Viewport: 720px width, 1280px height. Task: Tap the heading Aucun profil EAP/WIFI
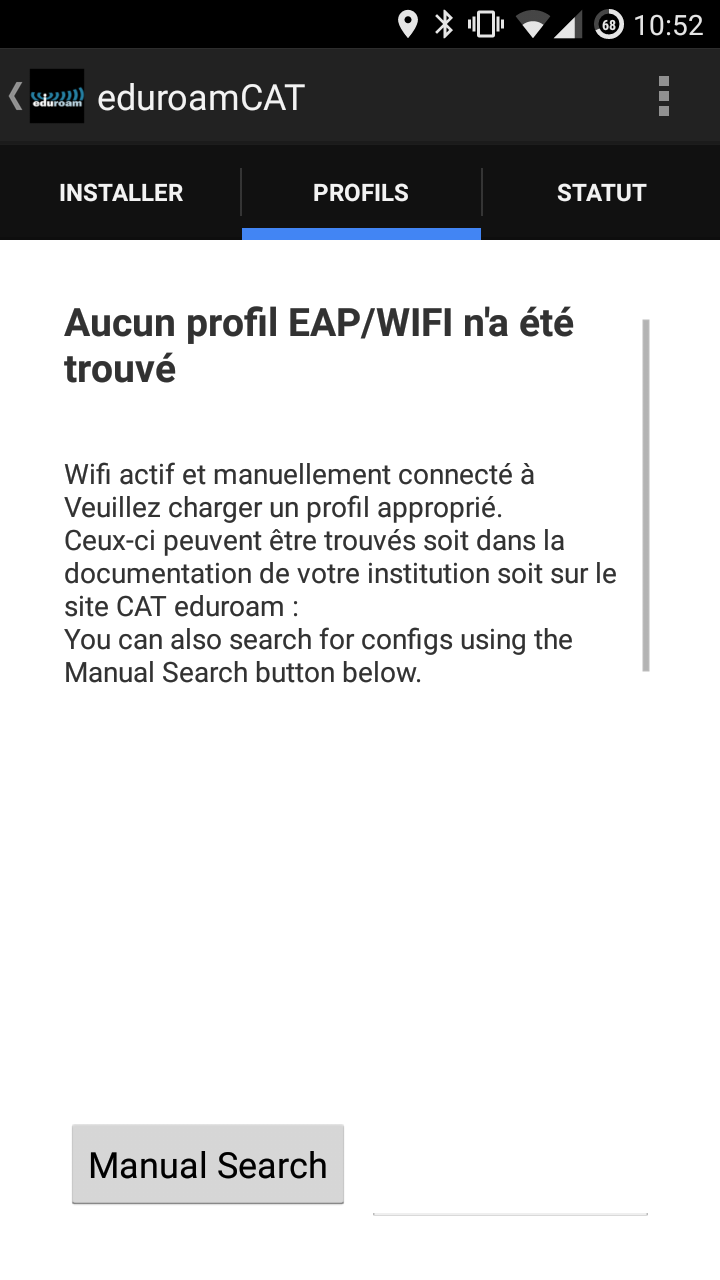coord(318,344)
